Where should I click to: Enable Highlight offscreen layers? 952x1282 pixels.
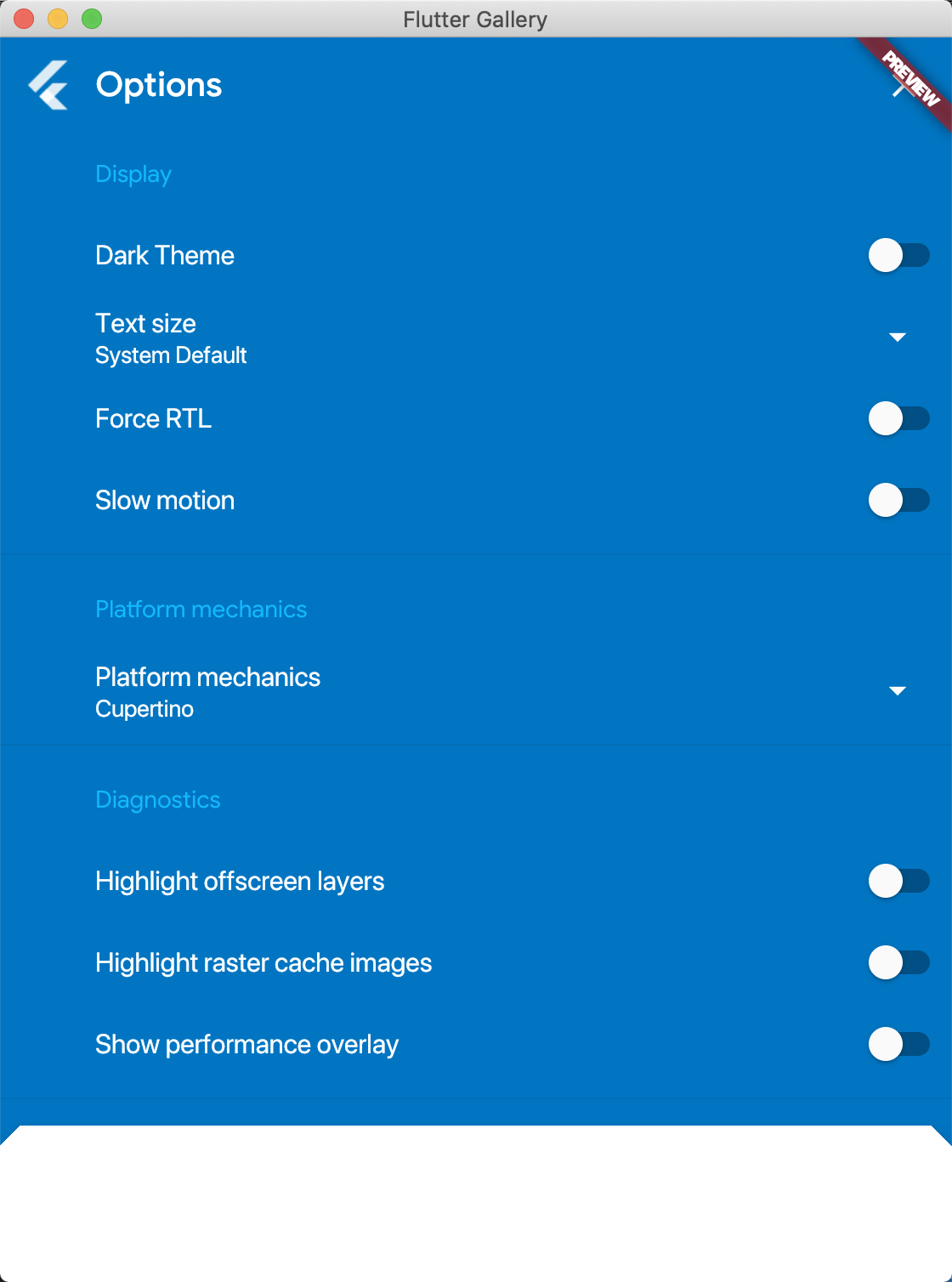(x=898, y=881)
